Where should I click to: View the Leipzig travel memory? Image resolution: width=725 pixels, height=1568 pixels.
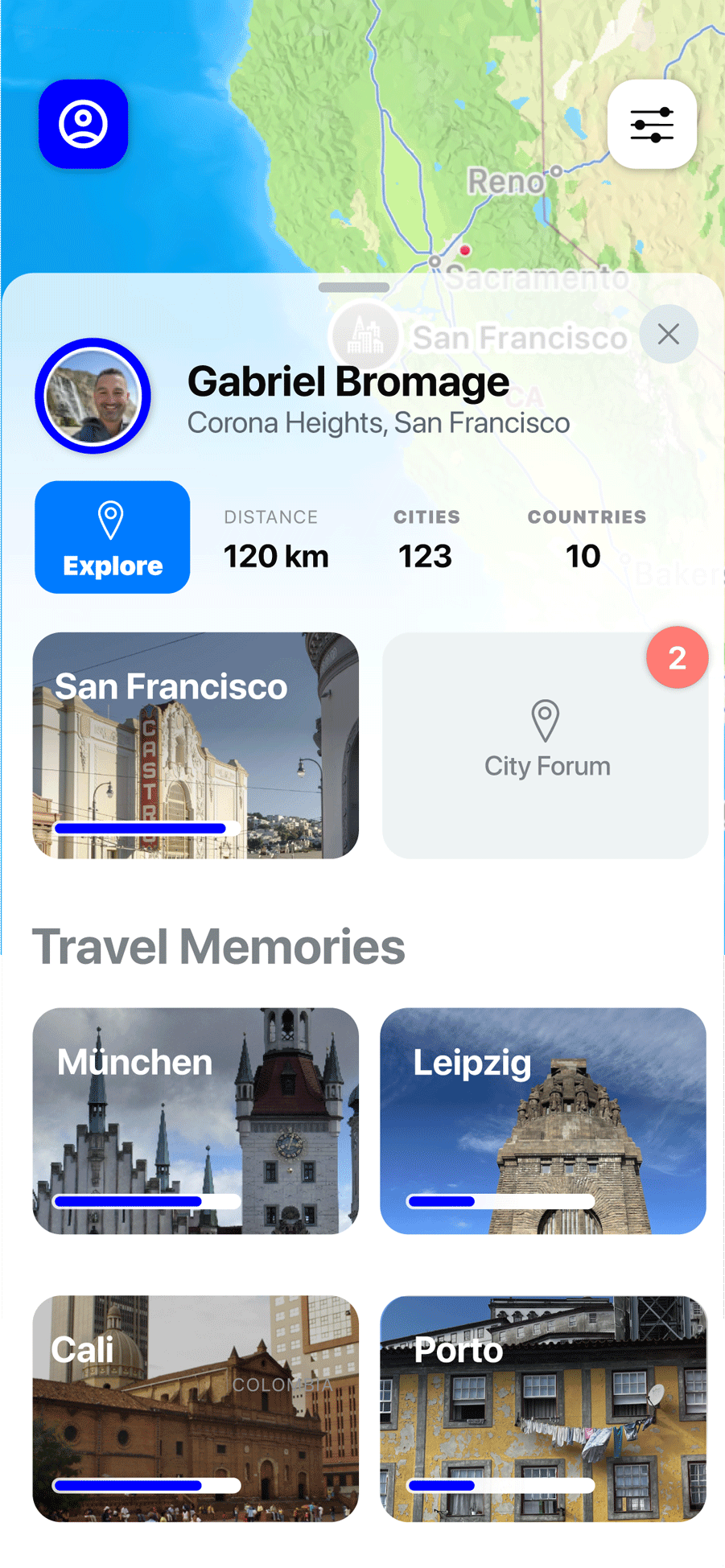(543, 1121)
